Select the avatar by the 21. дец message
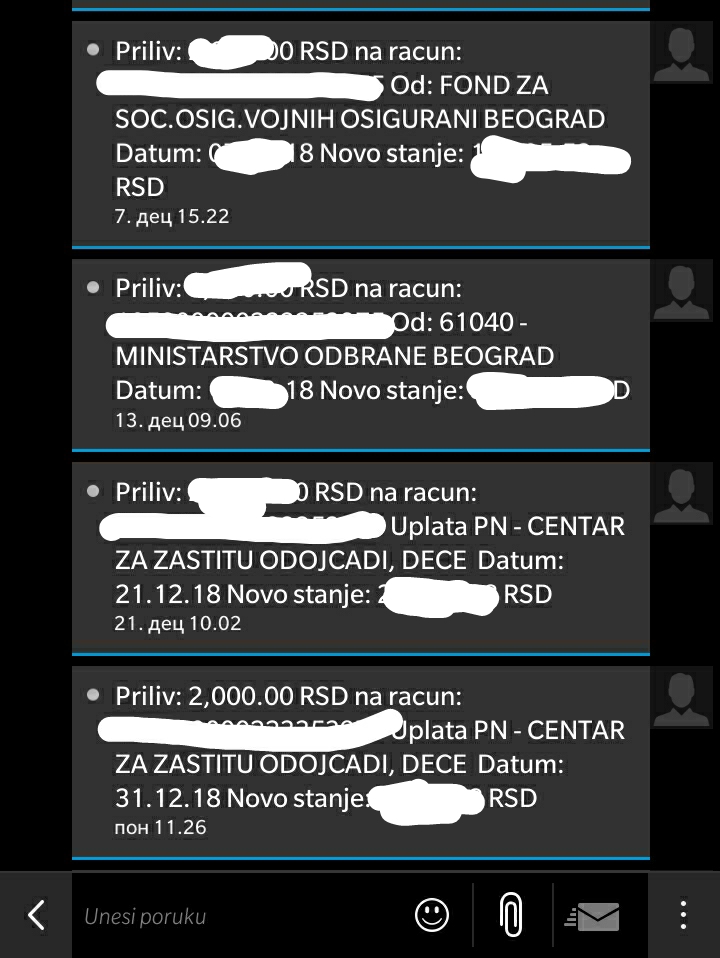Screen dimensions: 720x958 point(681,493)
